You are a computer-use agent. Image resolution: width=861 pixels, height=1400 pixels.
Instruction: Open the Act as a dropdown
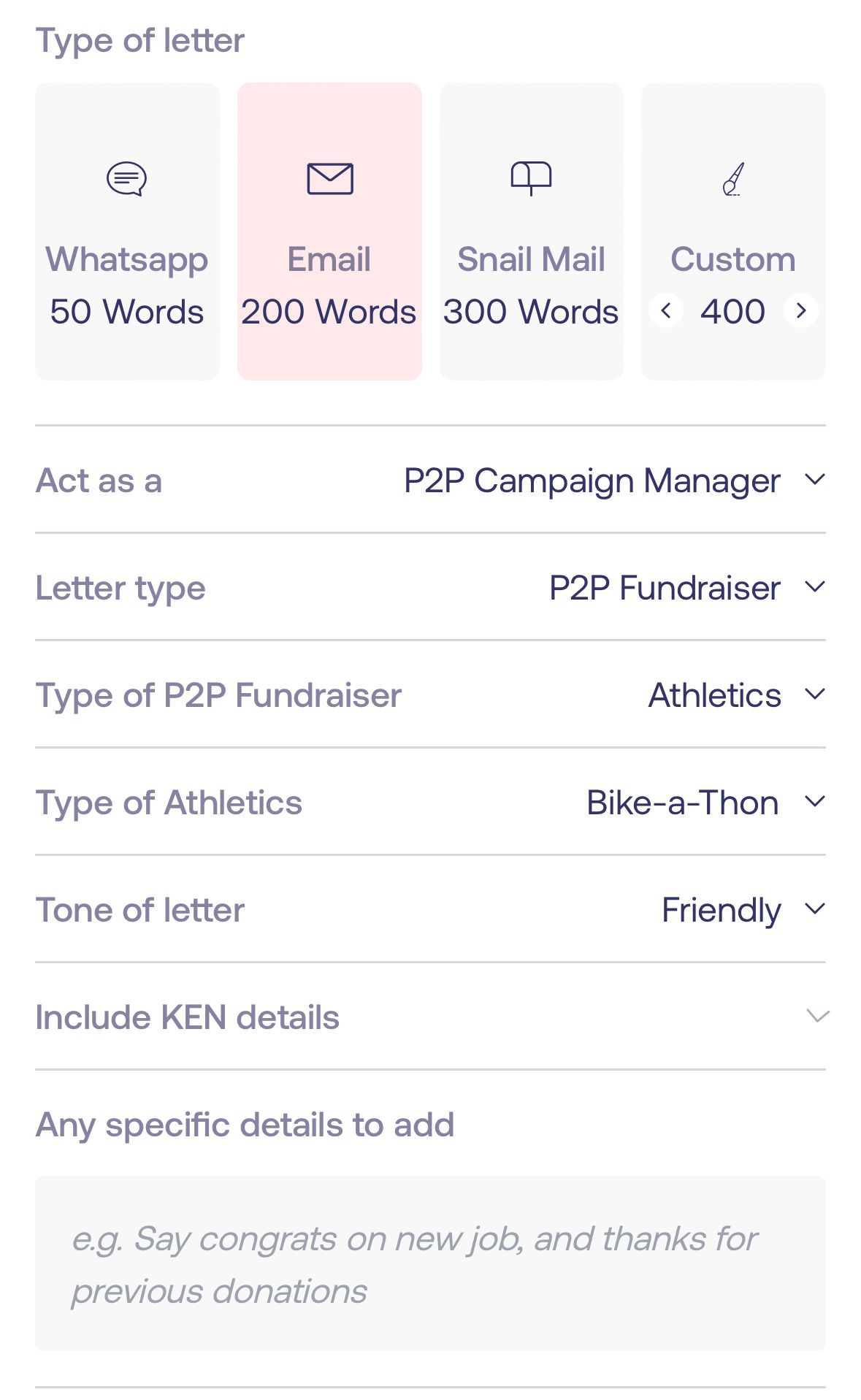click(x=613, y=481)
